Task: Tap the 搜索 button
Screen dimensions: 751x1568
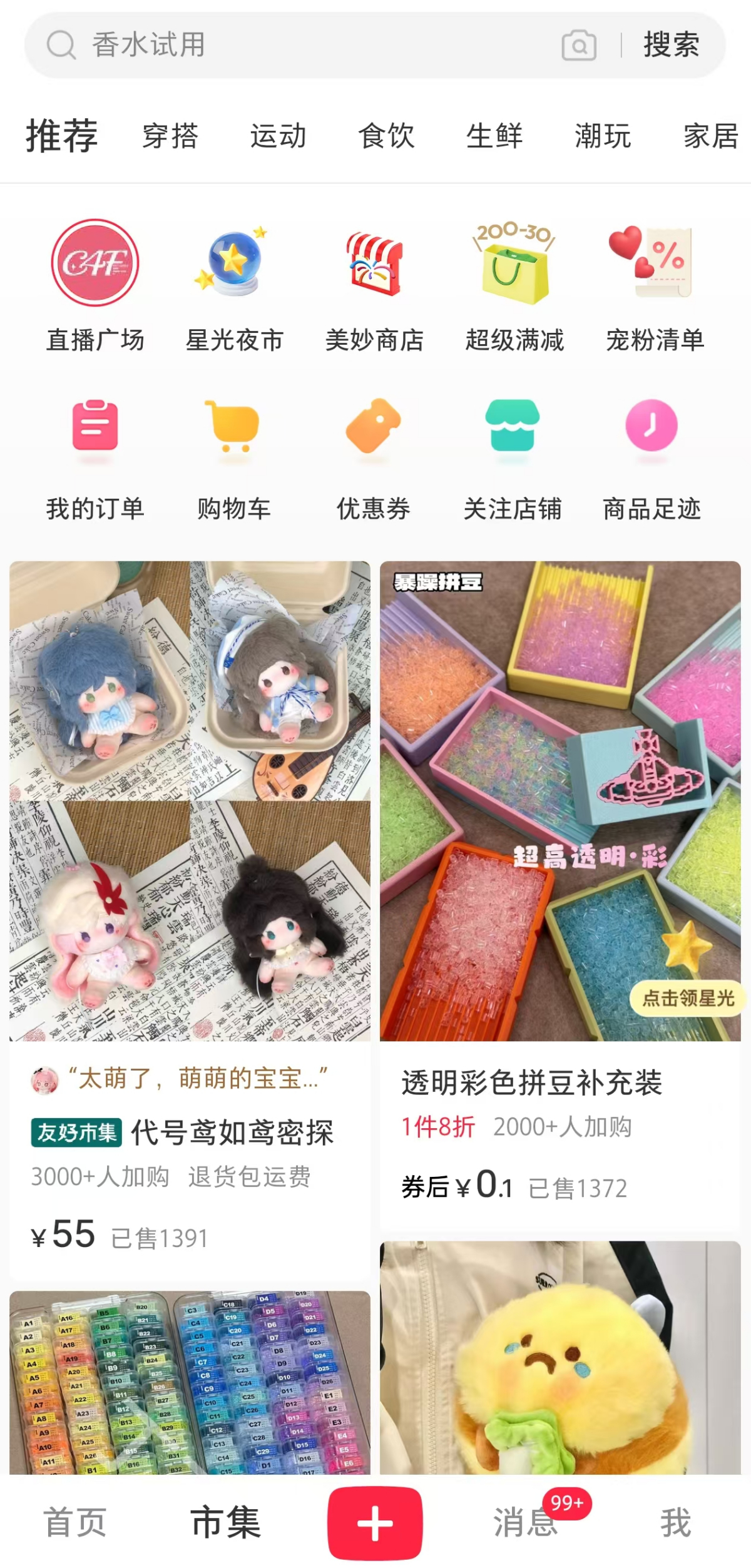Action: click(672, 45)
